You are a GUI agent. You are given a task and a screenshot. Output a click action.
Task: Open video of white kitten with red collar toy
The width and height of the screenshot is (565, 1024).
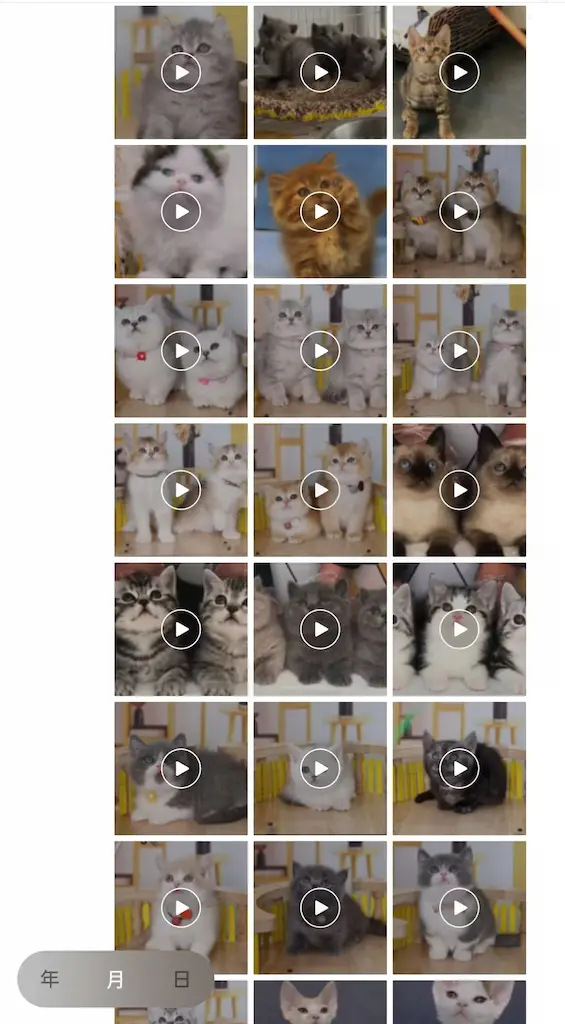(x=181, y=908)
